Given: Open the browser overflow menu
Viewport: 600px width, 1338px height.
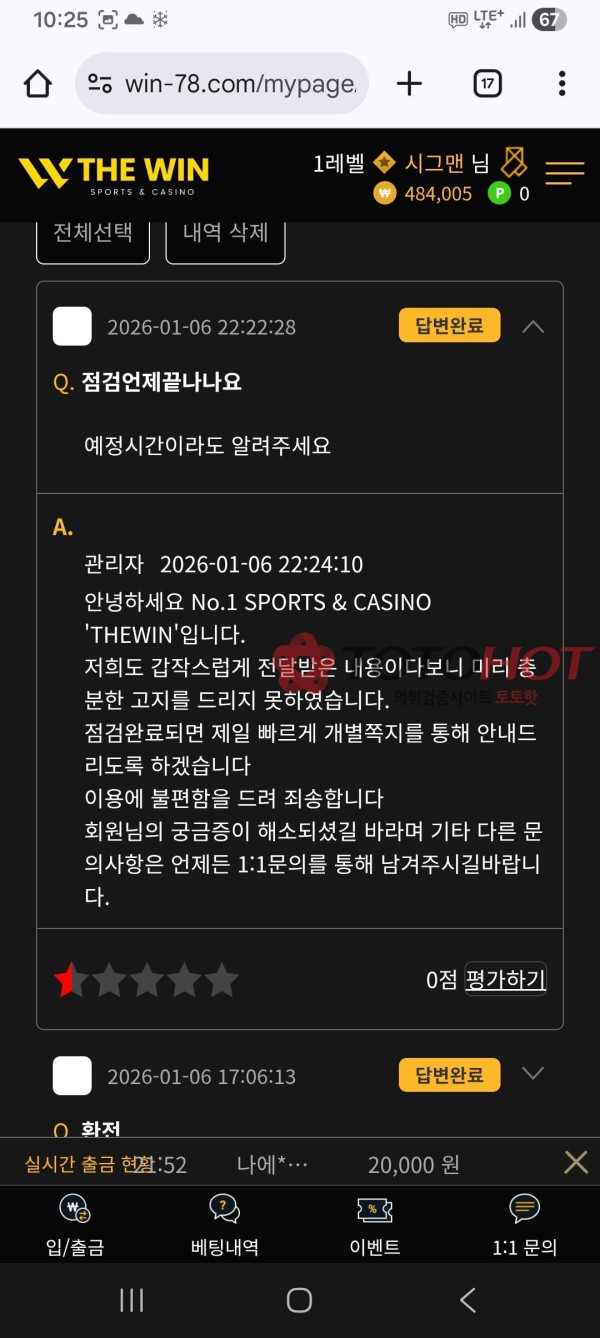Looking at the screenshot, I should point(562,84).
